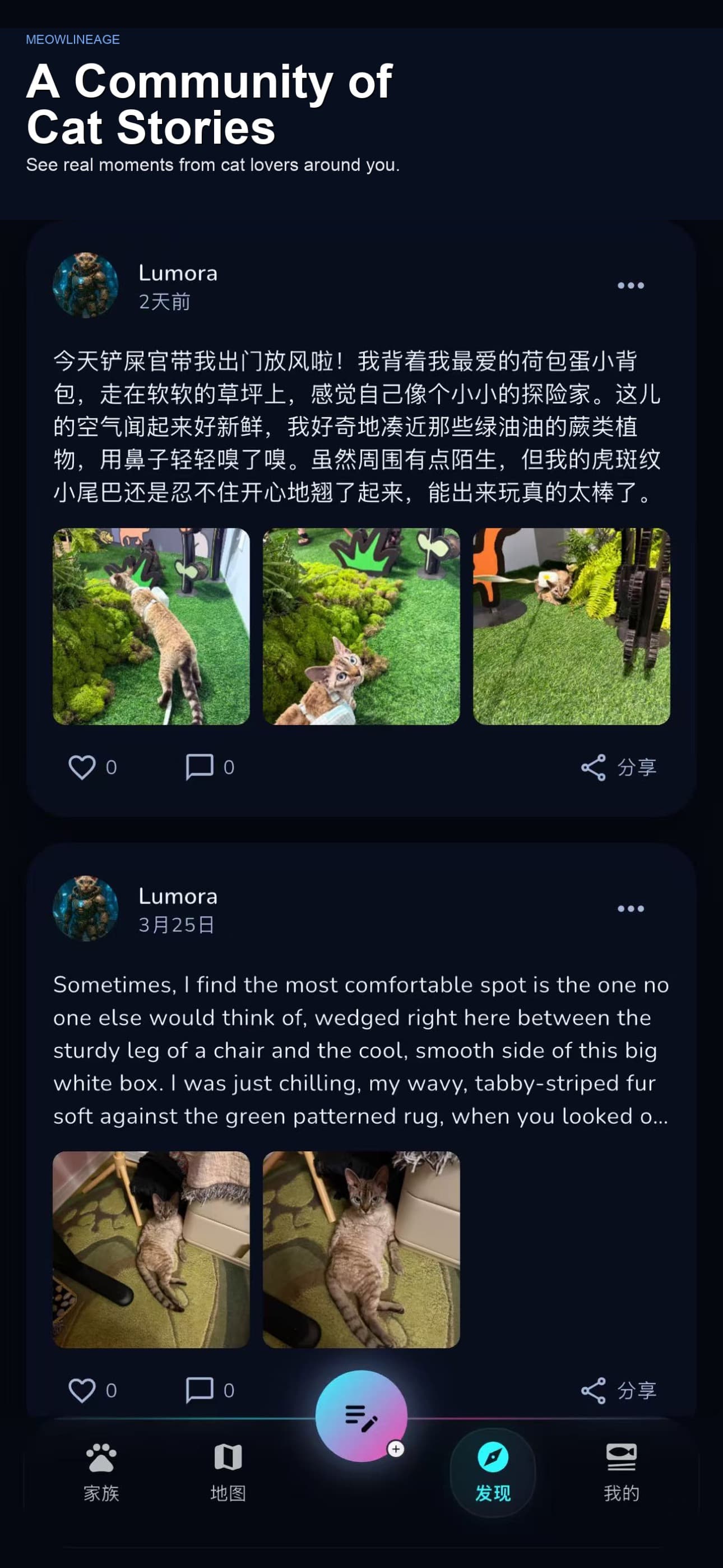The image size is (723, 1568).
Task: Open overflow menu on the 2天前 post
Action: pos(630,285)
